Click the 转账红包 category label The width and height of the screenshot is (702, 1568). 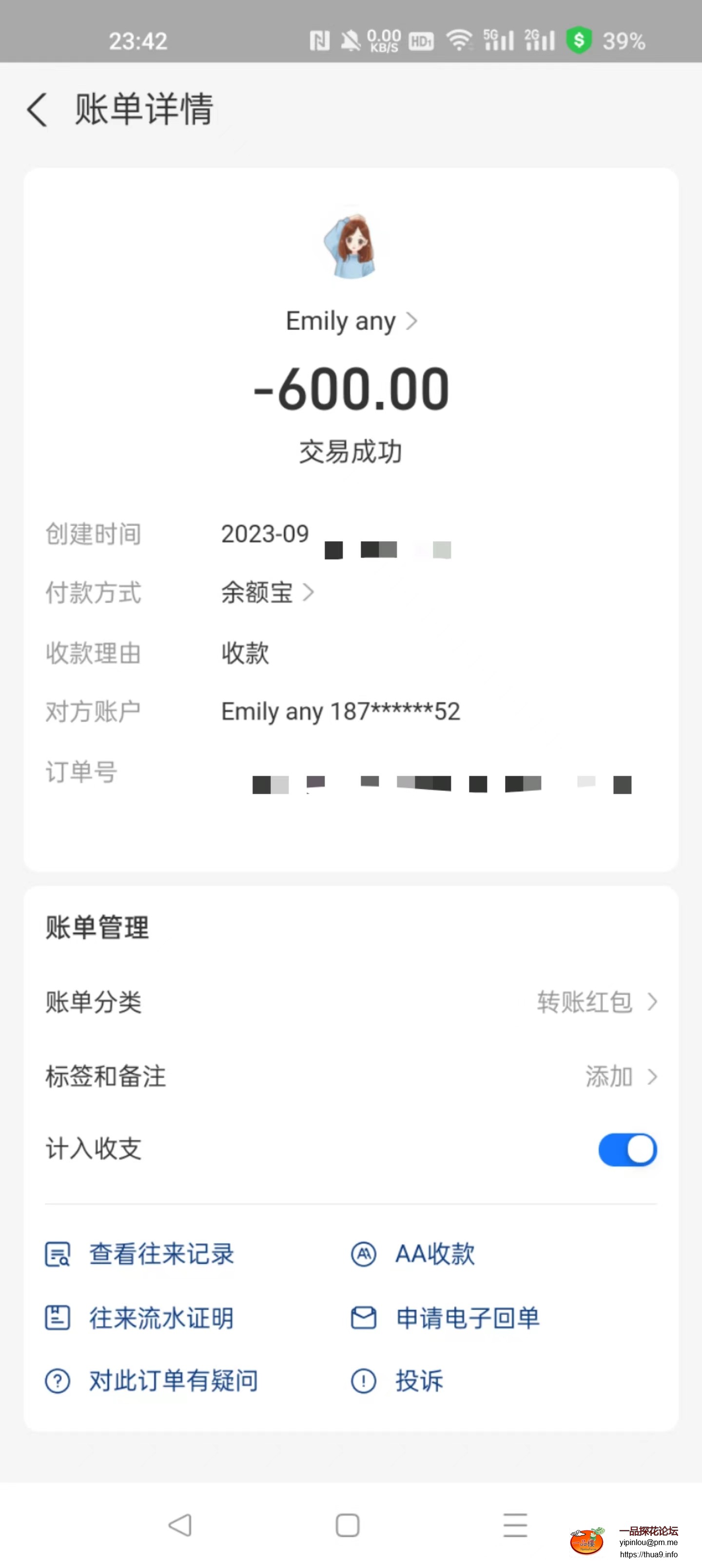click(585, 1002)
